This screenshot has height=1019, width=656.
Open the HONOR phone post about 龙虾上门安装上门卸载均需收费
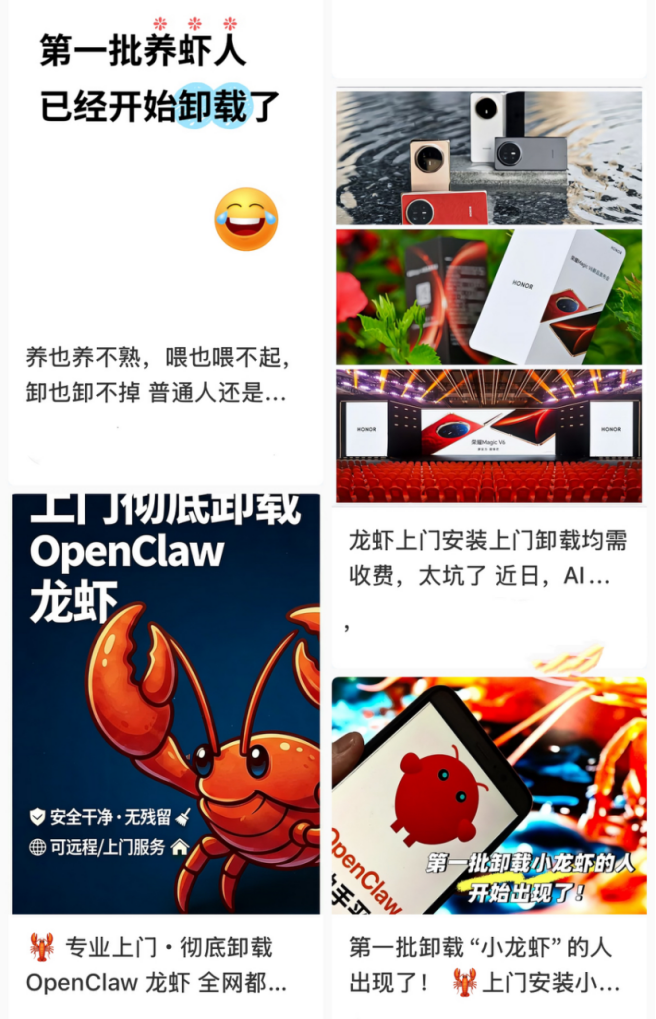click(x=489, y=300)
